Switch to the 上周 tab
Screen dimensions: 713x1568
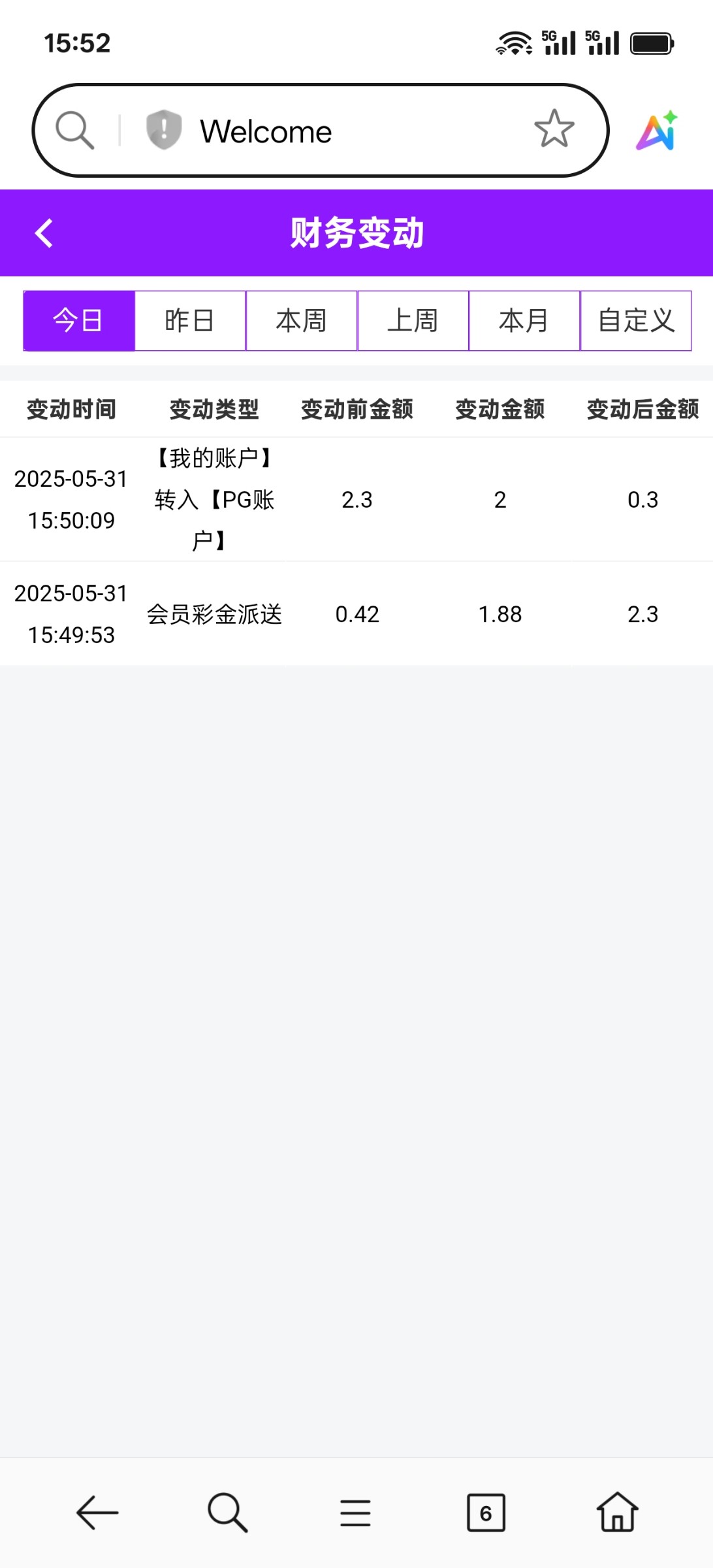[413, 321]
